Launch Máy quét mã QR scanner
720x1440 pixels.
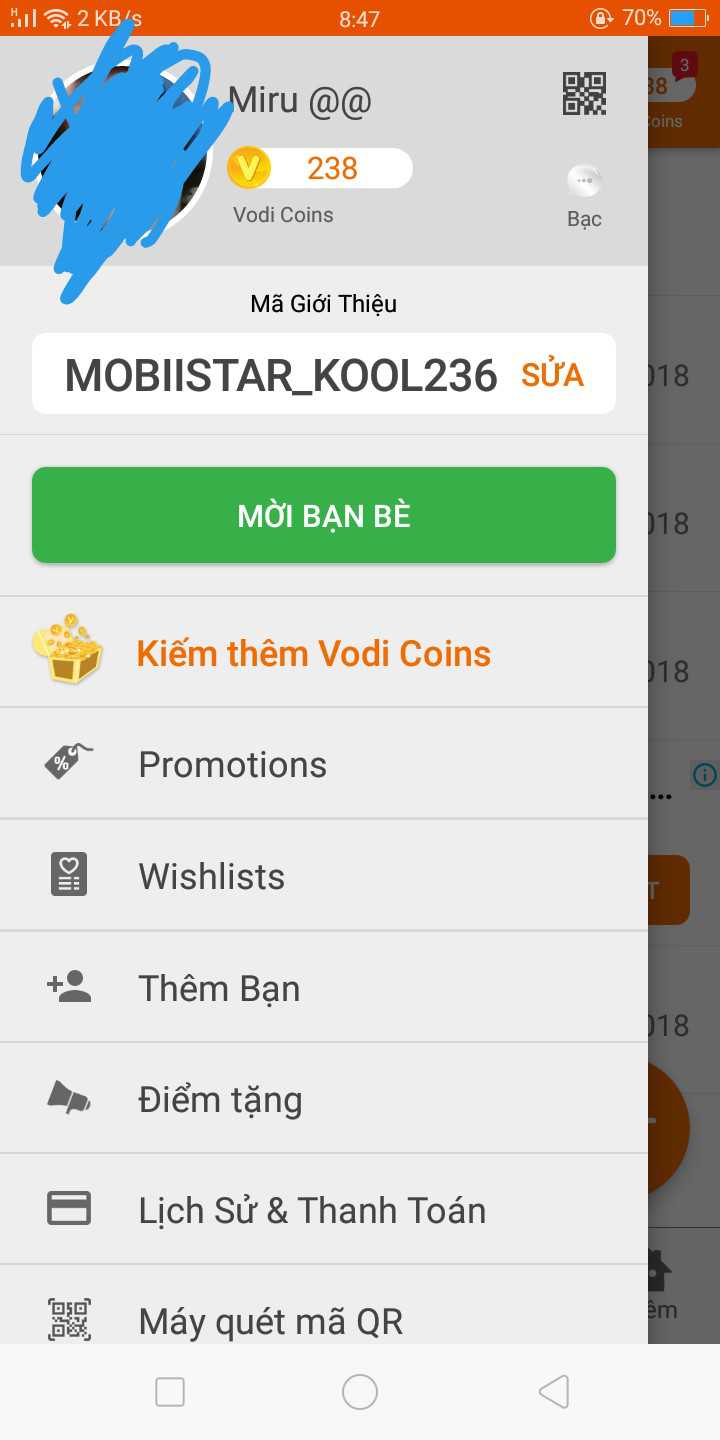(x=271, y=1322)
